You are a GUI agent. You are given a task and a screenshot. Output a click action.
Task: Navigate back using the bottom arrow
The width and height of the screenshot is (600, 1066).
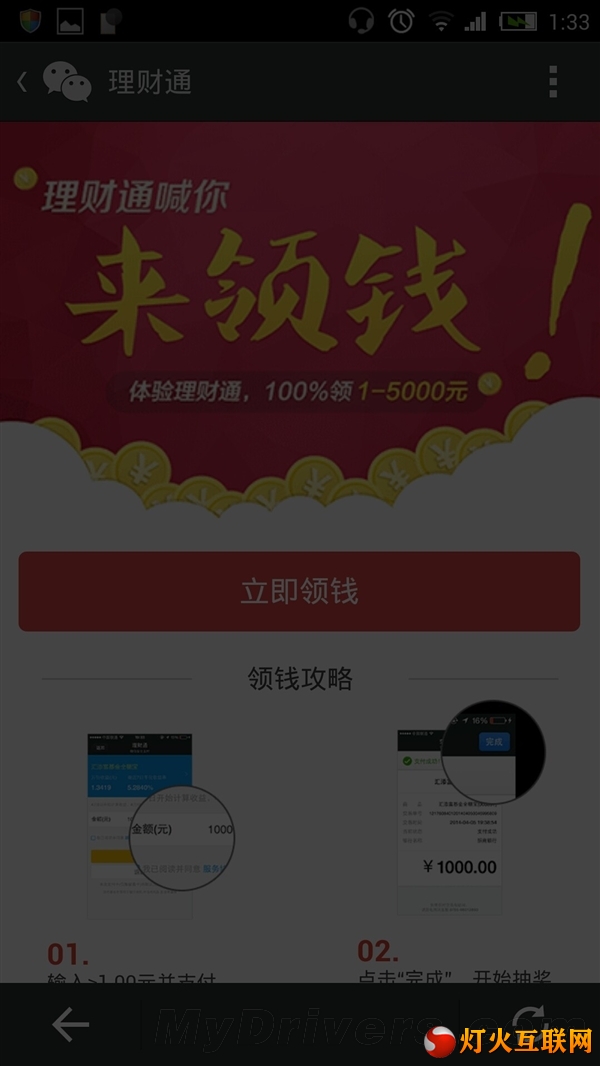coord(70,1024)
